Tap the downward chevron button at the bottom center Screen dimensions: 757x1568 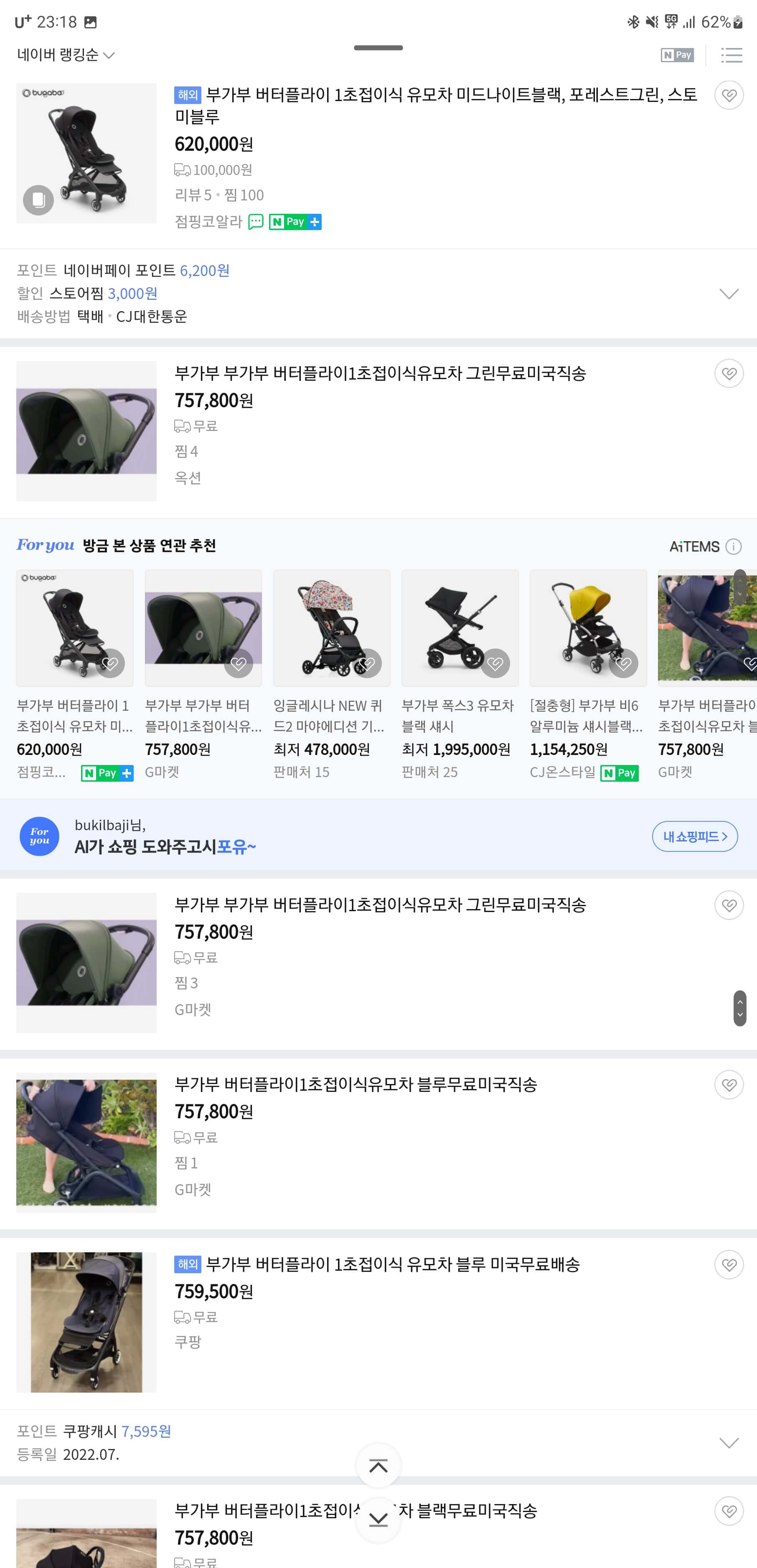tap(378, 1519)
